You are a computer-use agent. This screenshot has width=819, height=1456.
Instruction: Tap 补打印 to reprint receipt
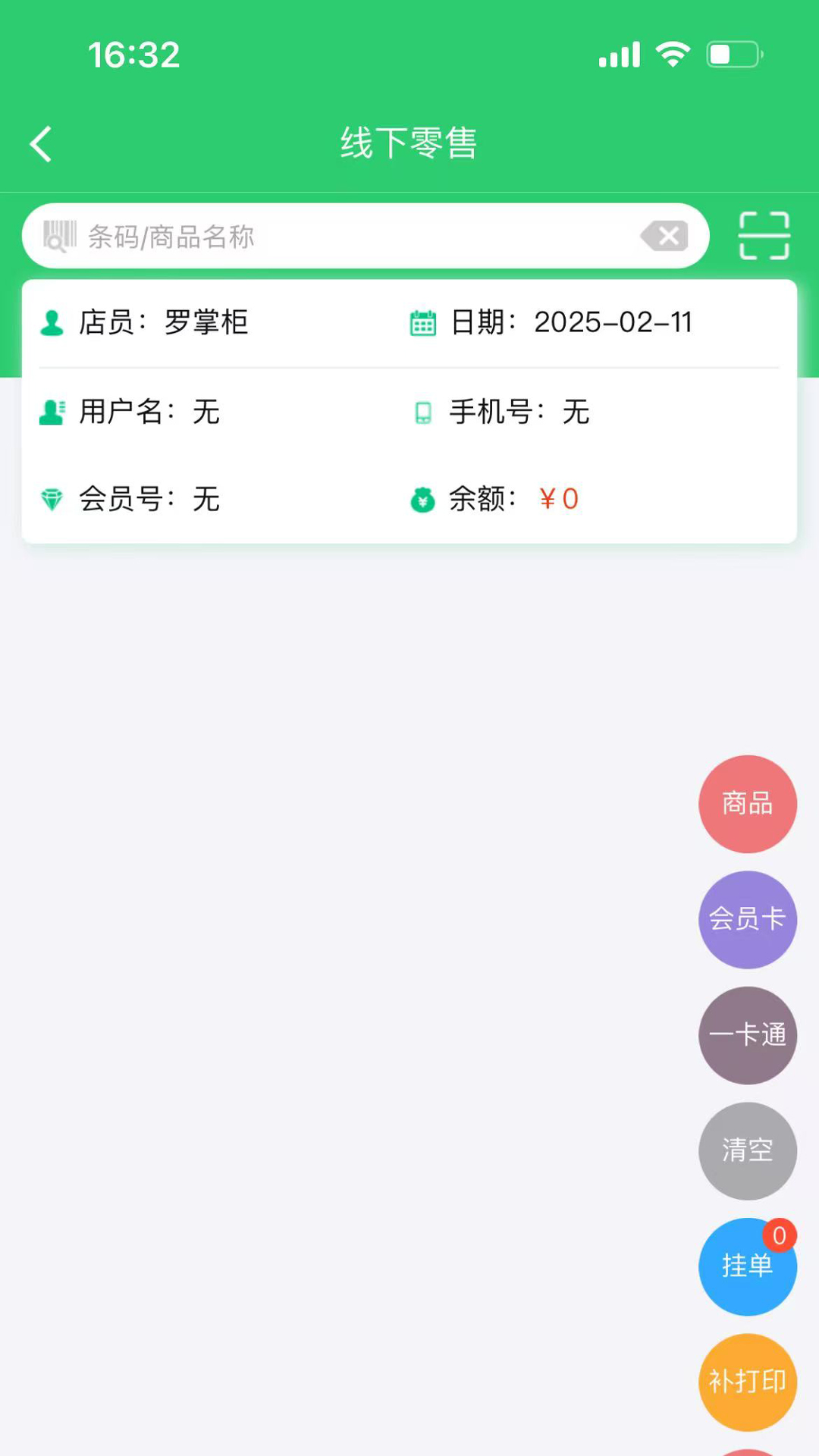pyautogui.click(x=747, y=1382)
